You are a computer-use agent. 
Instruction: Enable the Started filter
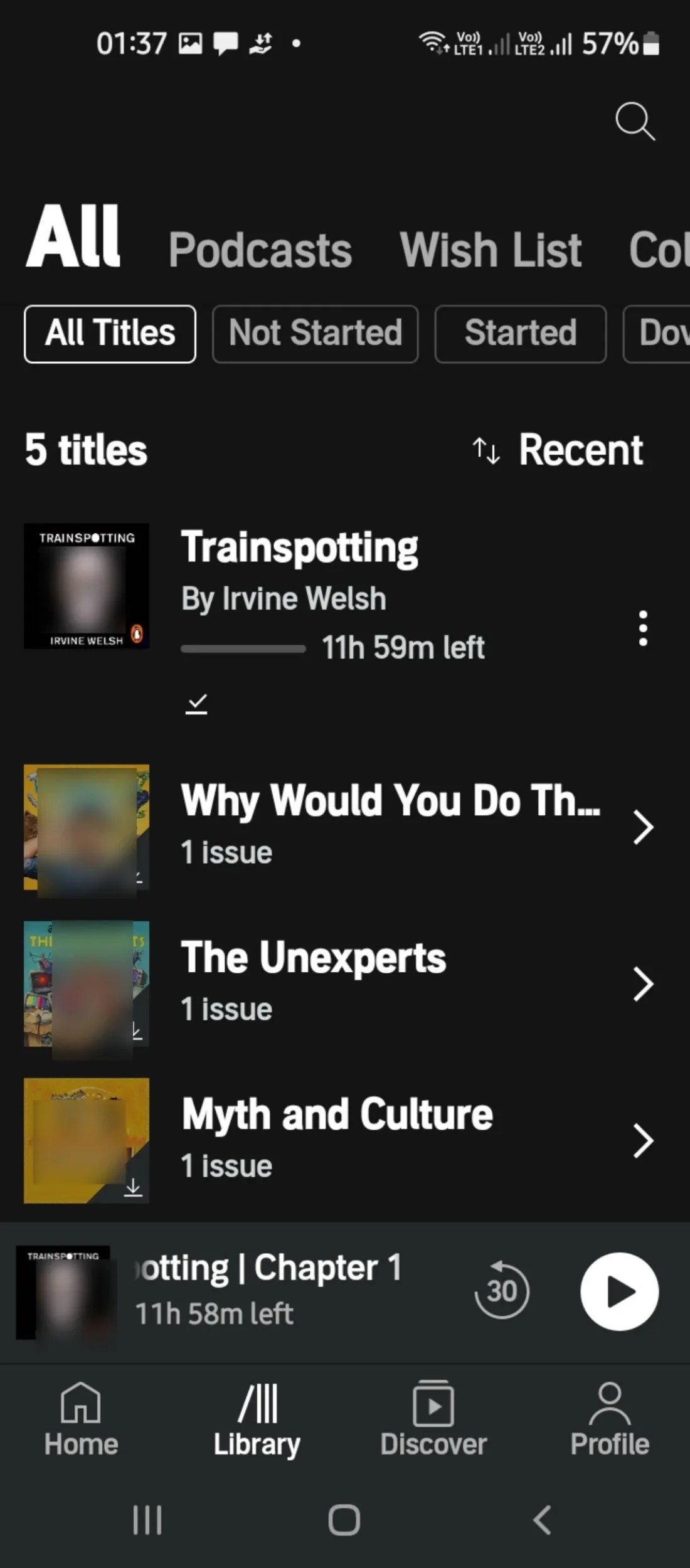[x=521, y=333]
